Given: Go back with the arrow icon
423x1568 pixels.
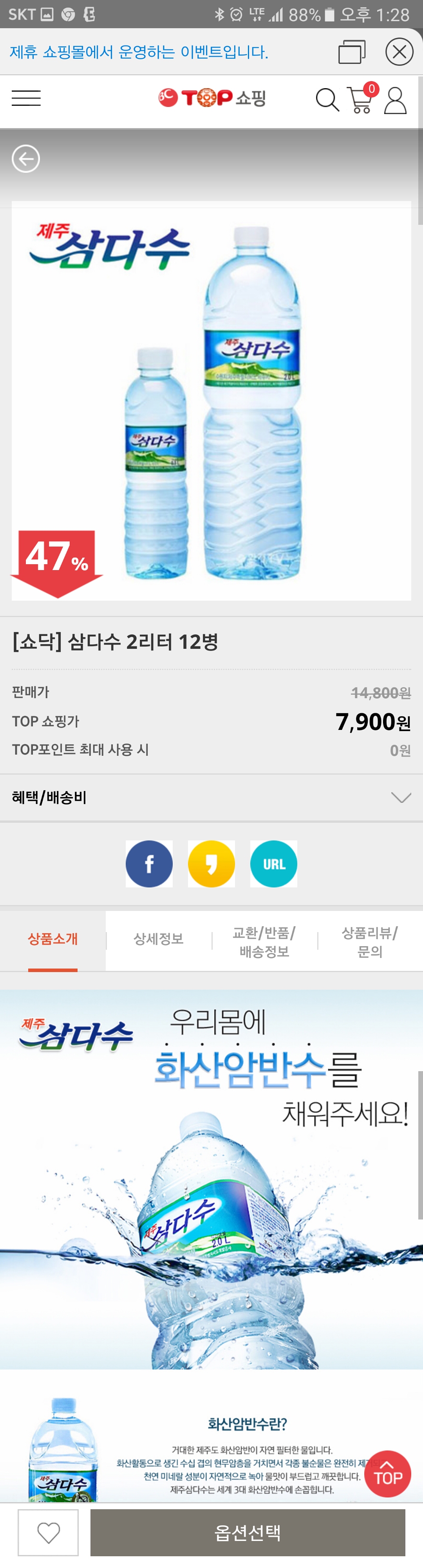Looking at the screenshot, I should [25, 159].
